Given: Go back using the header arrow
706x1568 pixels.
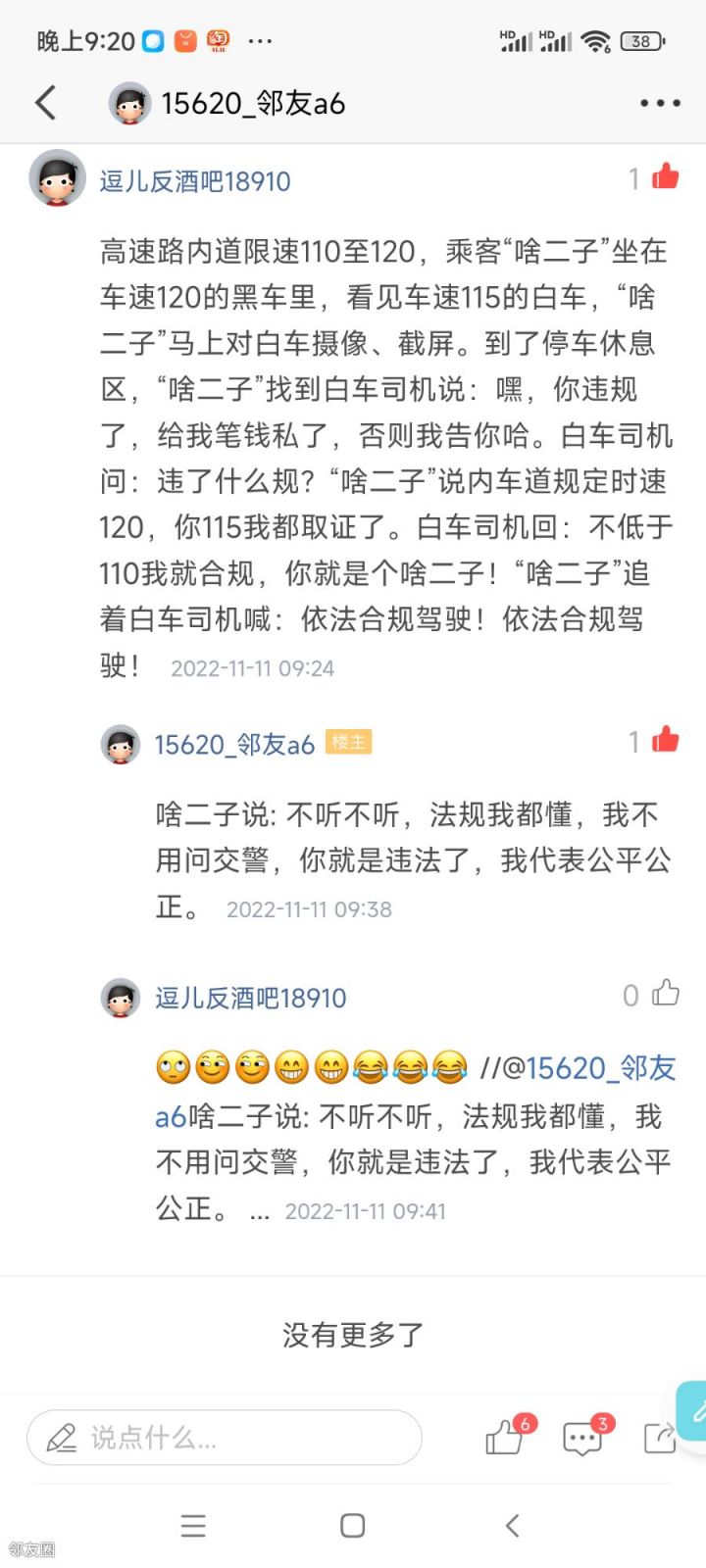Looking at the screenshot, I should pos(46,102).
